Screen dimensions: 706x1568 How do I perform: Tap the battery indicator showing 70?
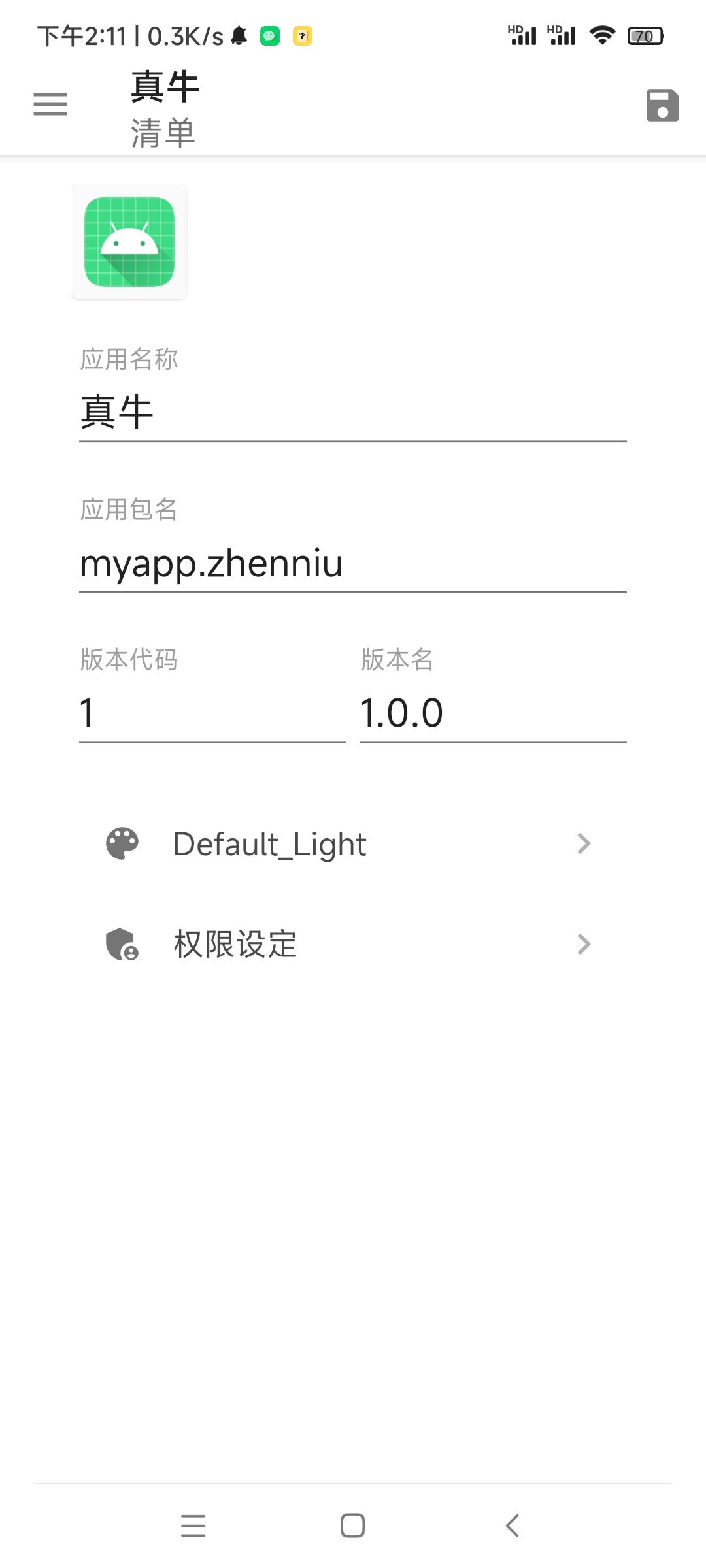pos(645,35)
